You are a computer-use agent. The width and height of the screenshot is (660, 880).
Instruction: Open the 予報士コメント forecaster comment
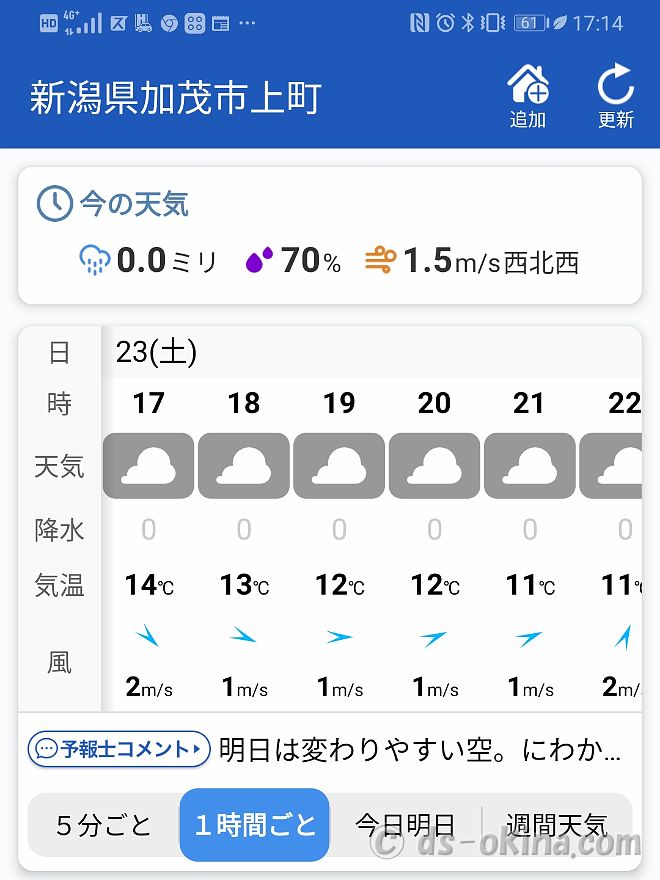coord(119,748)
